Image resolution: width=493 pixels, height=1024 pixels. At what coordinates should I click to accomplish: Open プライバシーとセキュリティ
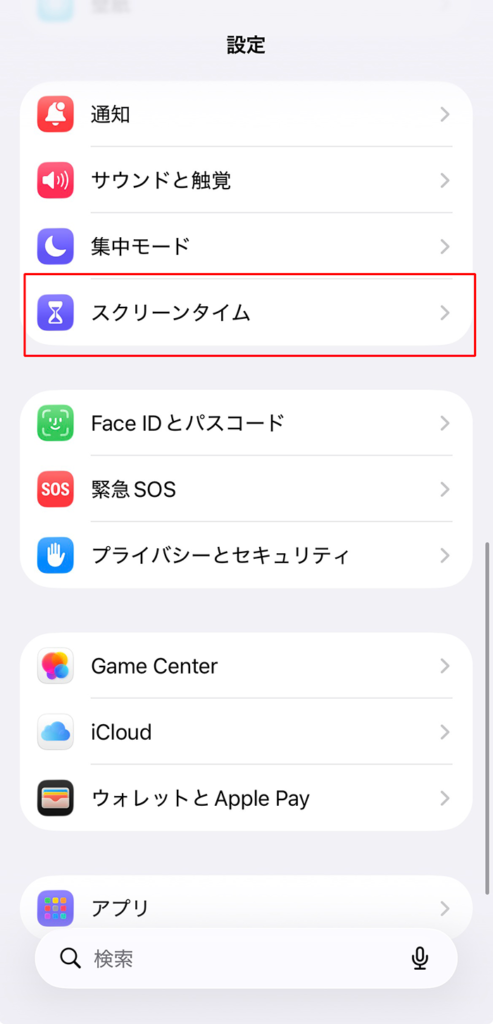point(246,555)
